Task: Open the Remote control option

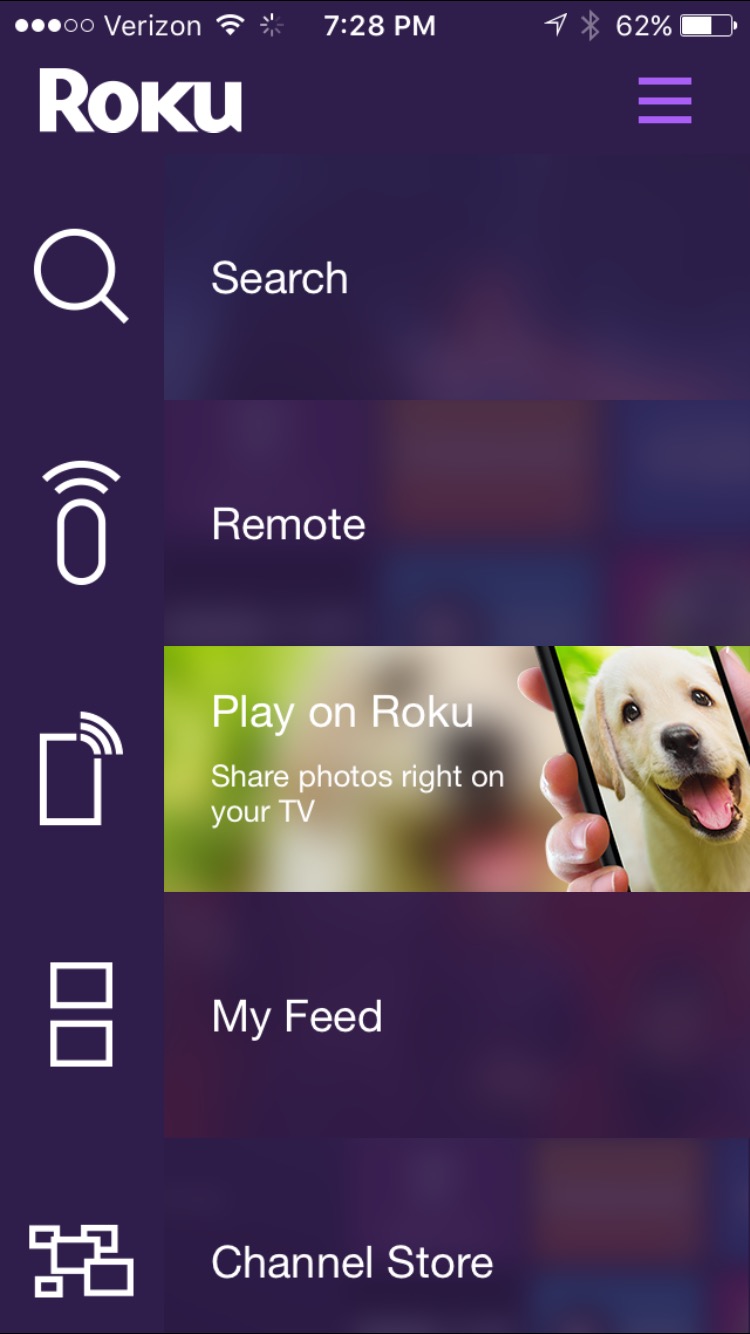Action: click(457, 523)
